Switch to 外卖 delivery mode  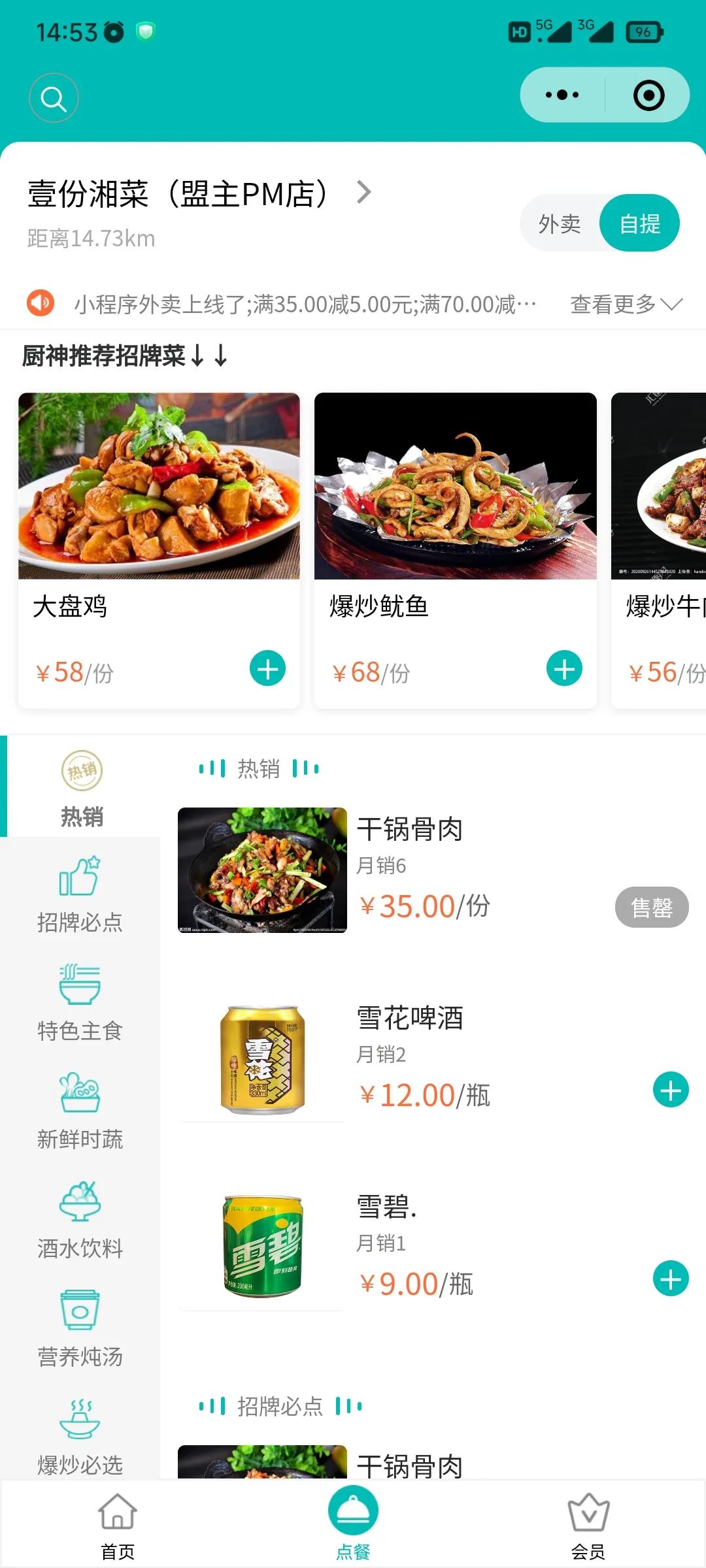click(560, 224)
